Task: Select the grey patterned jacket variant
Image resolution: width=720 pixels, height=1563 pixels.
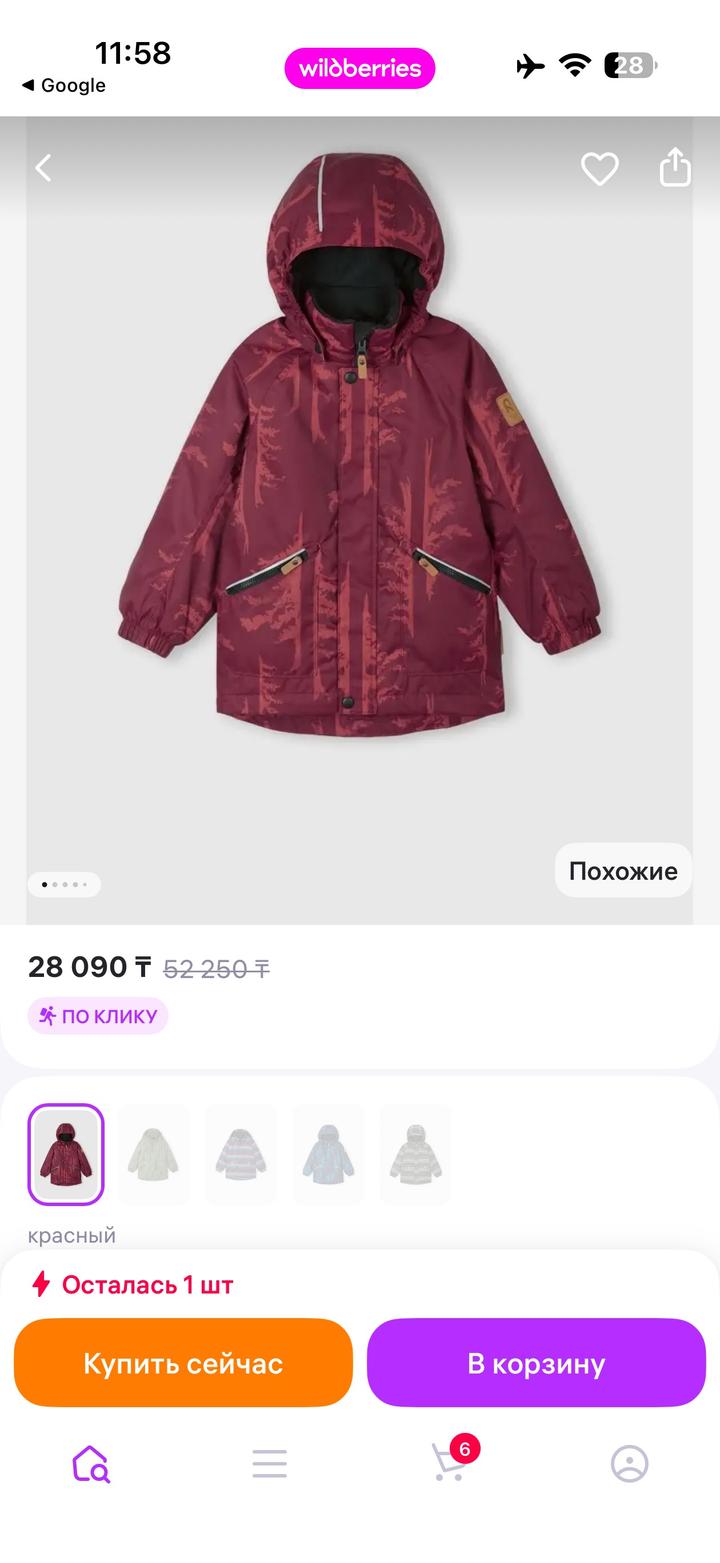Action: [x=415, y=1154]
